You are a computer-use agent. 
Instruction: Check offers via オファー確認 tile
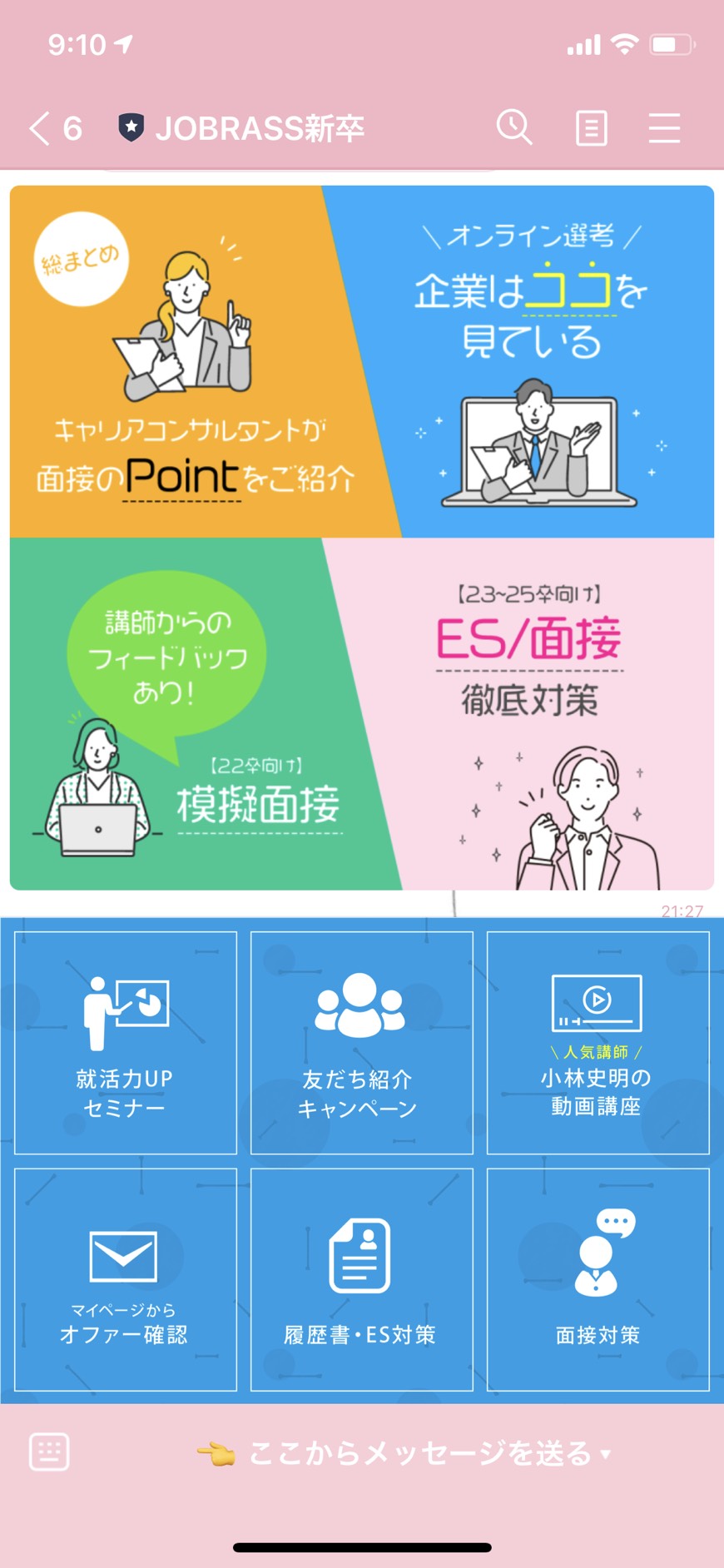click(x=126, y=1279)
